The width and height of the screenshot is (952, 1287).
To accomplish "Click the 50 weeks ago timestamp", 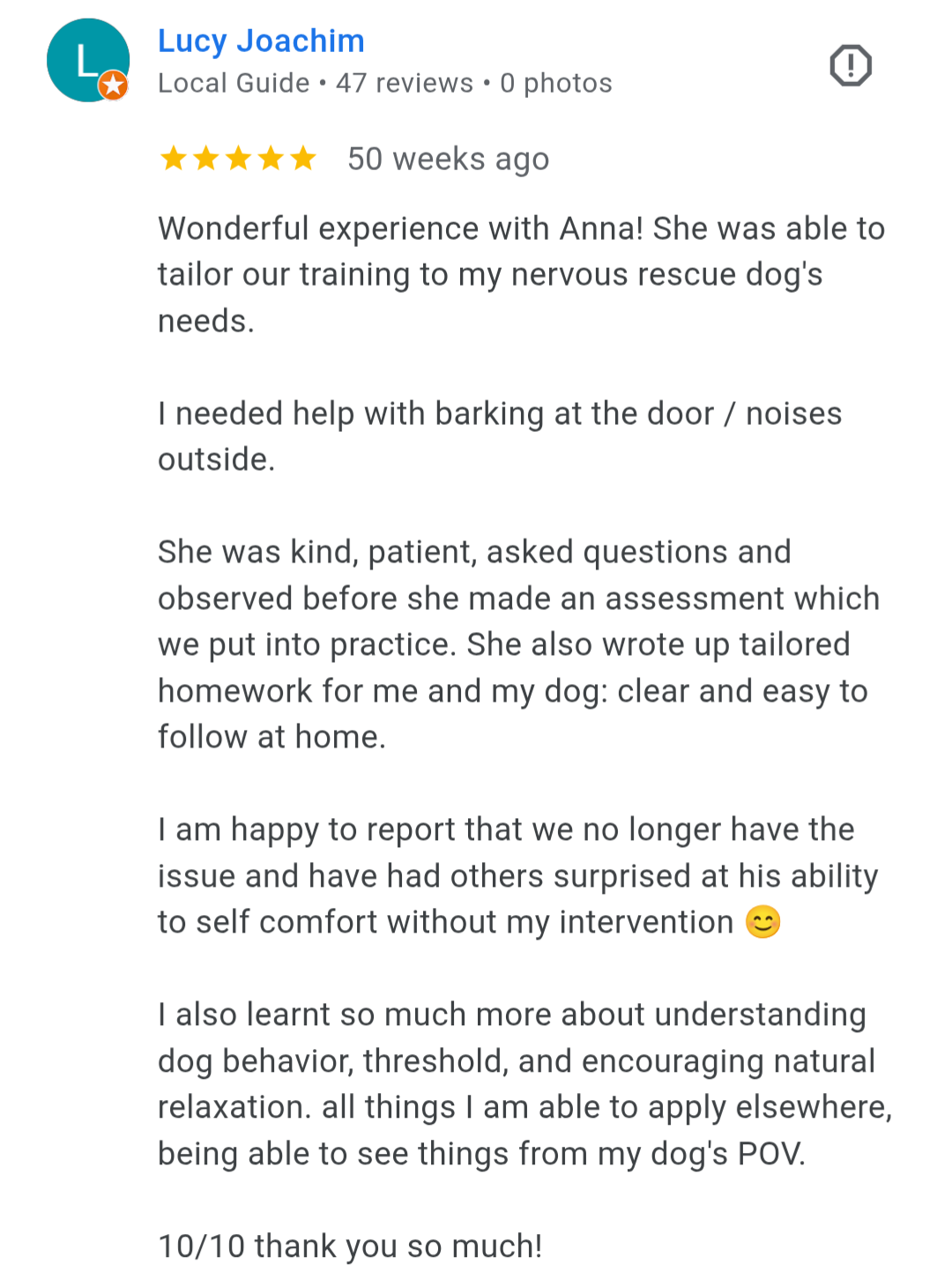I will 448,159.
